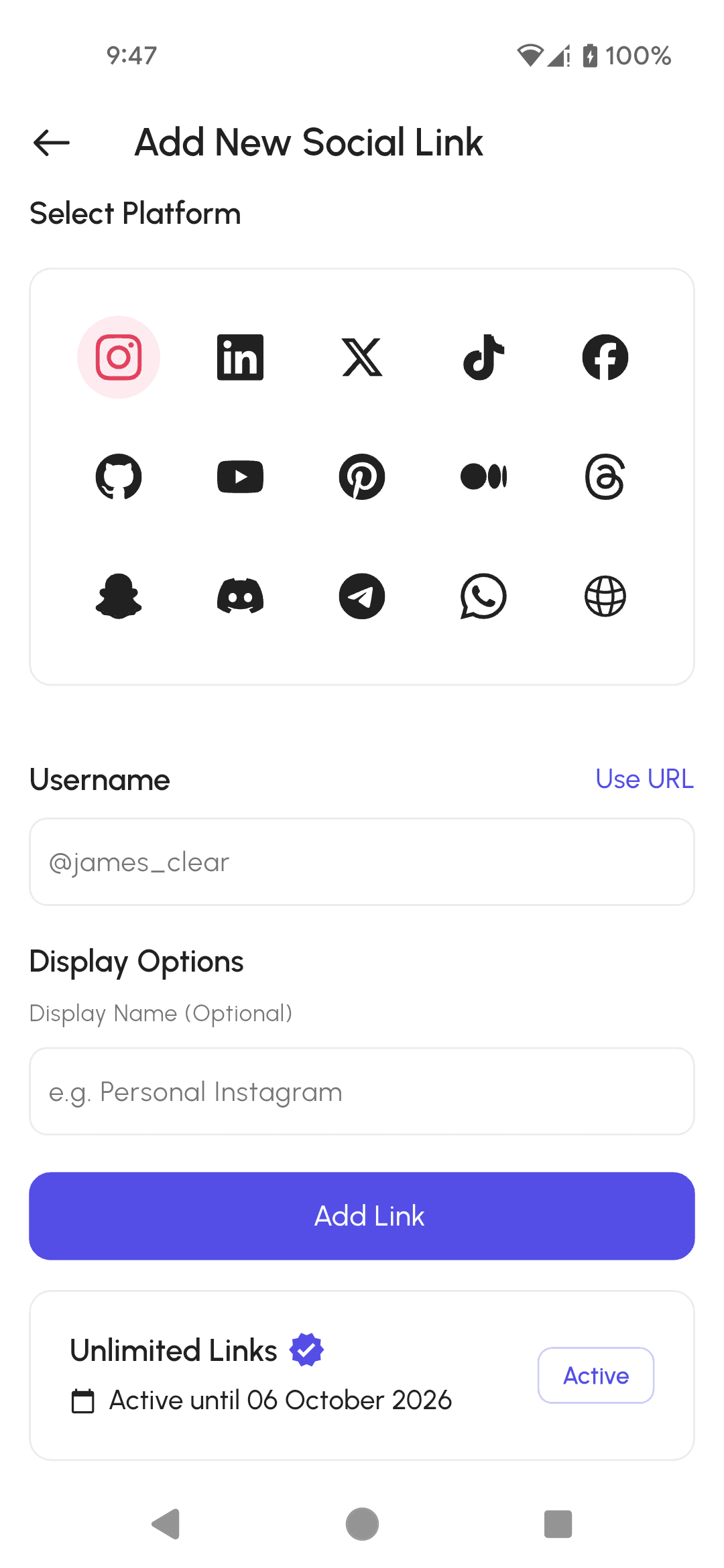
Task: Select GitHub as the platform
Action: pyautogui.click(x=119, y=476)
